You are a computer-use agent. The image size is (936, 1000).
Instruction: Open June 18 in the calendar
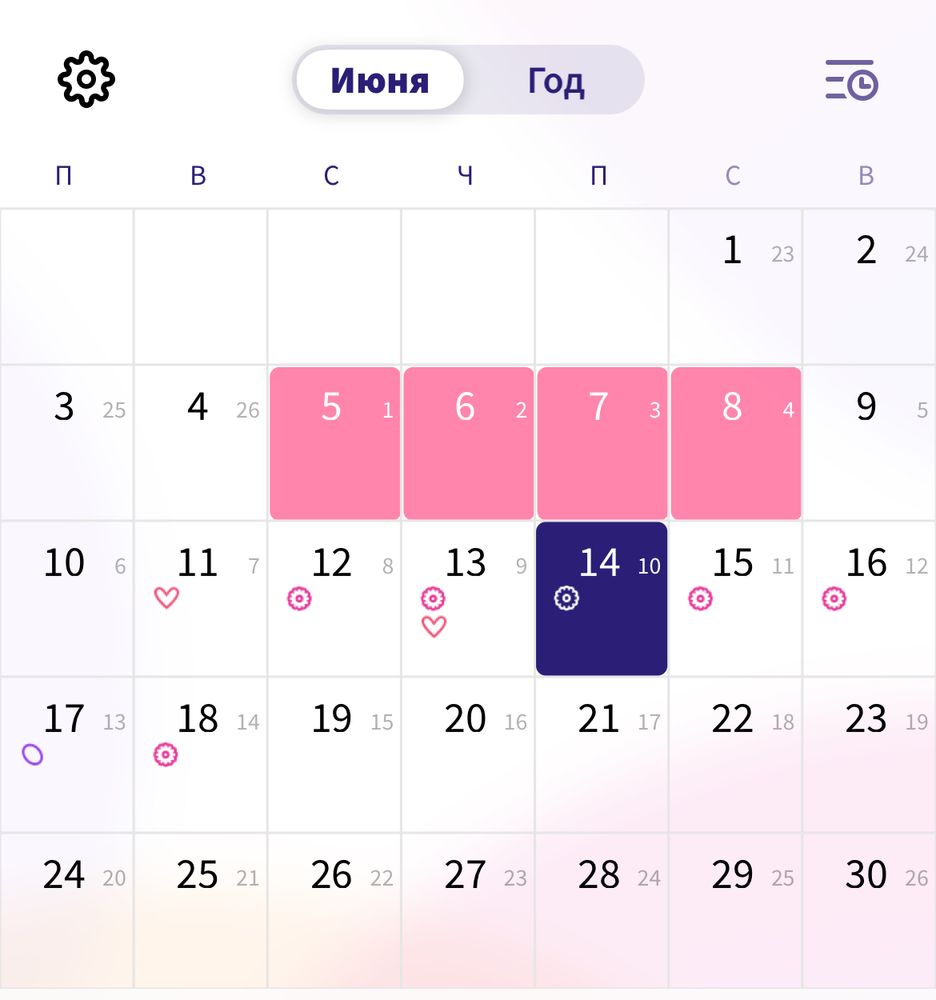click(x=200, y=754)
